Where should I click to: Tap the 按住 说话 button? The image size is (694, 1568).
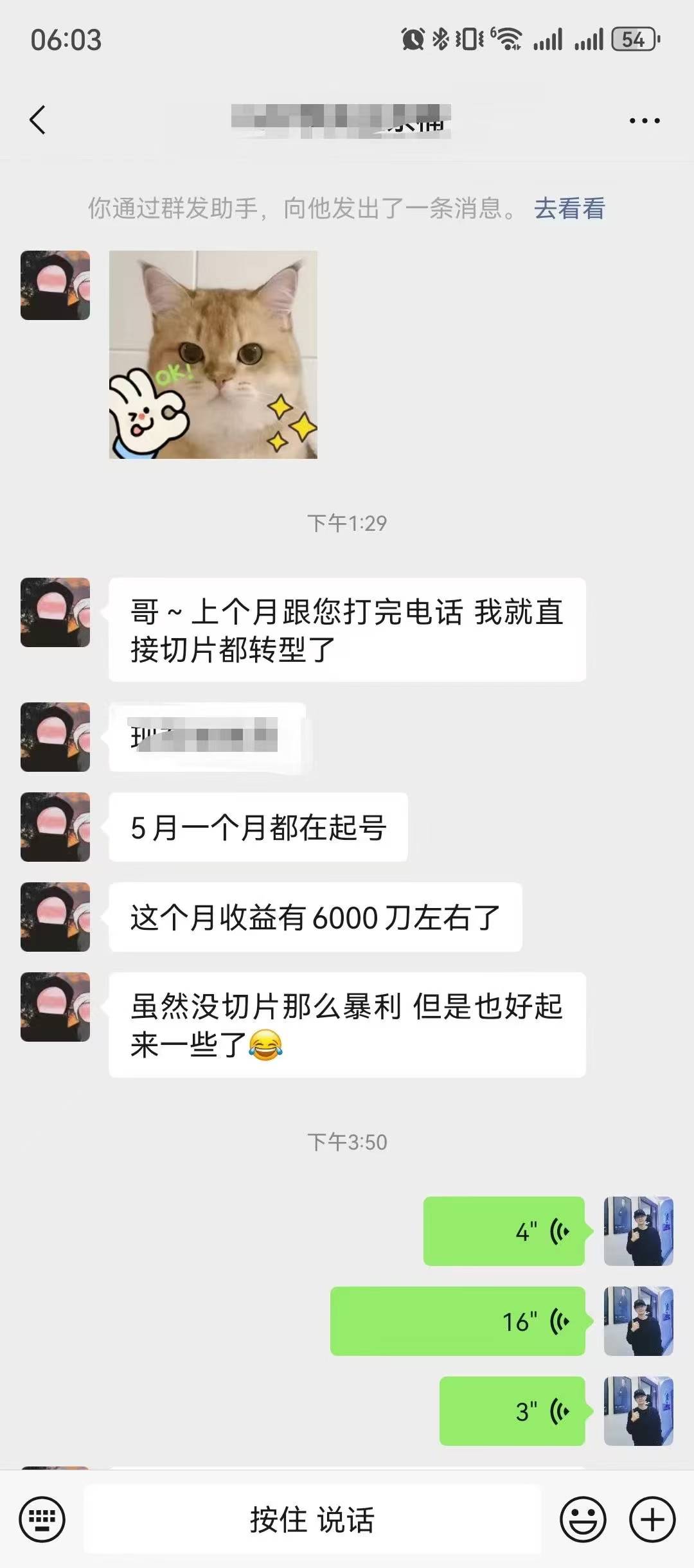click(312, 1520)
